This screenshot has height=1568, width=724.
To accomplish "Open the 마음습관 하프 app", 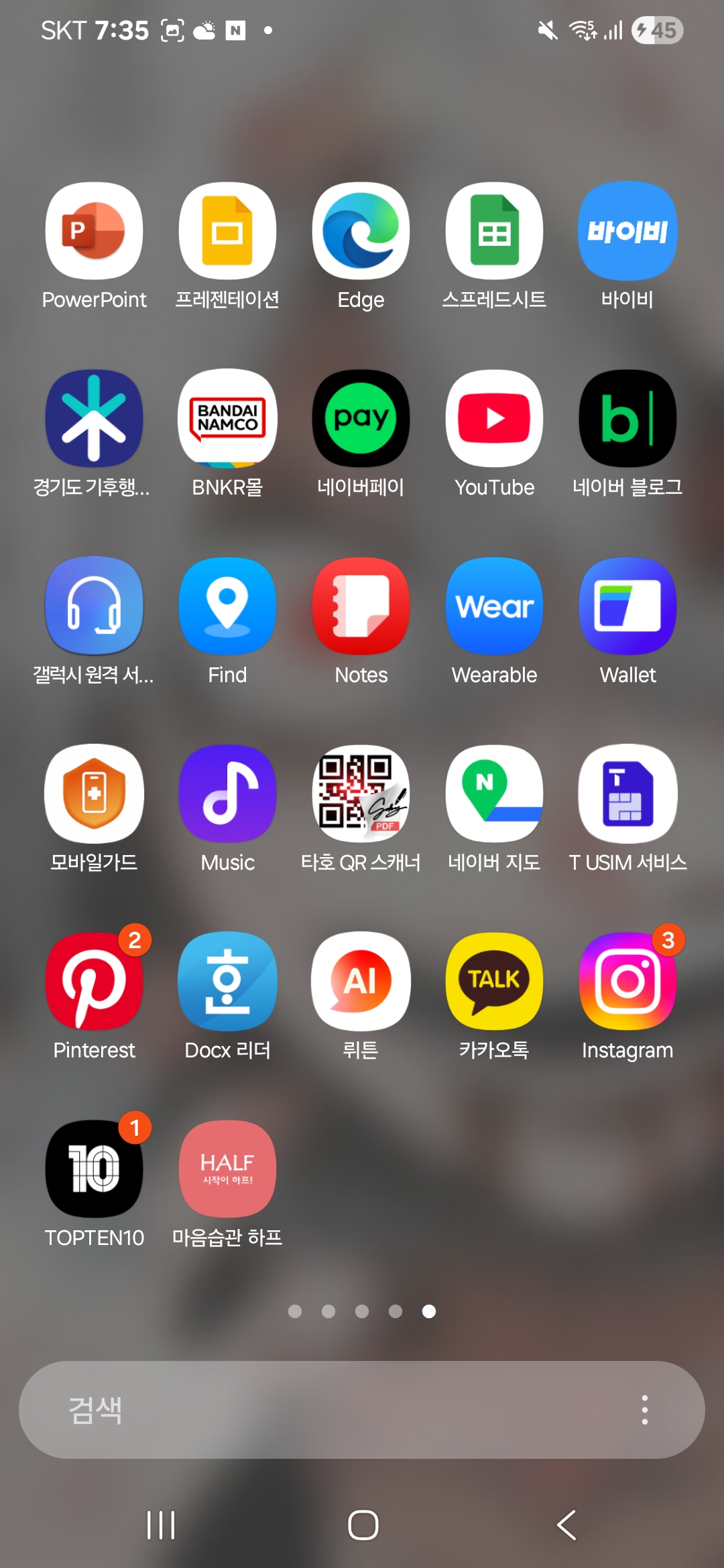I will point(227,1169).
